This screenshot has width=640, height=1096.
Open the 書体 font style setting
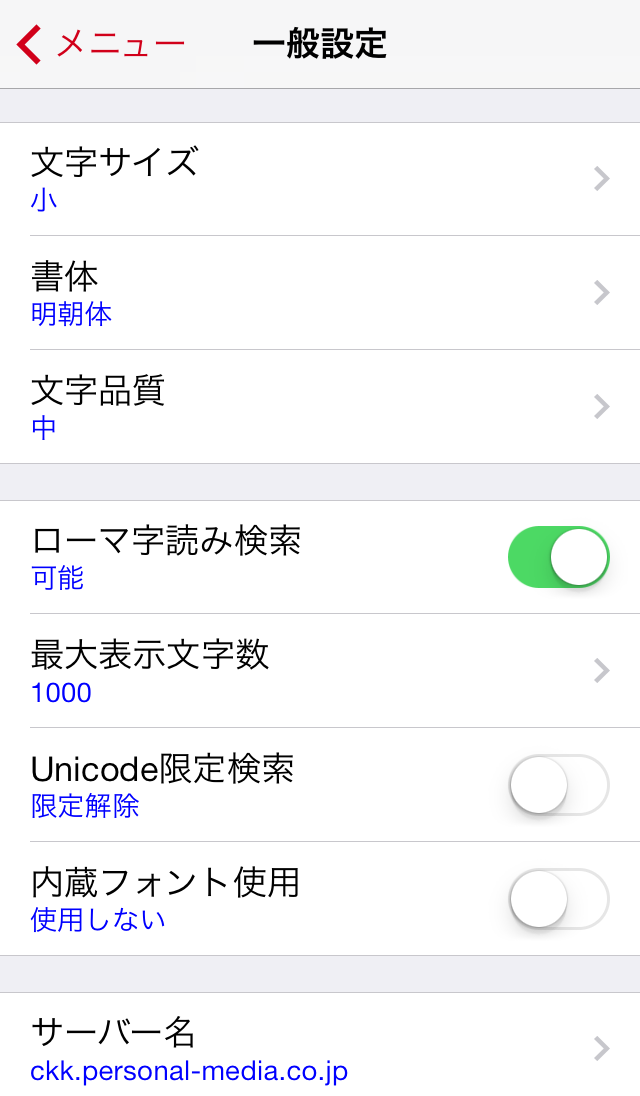320,293
